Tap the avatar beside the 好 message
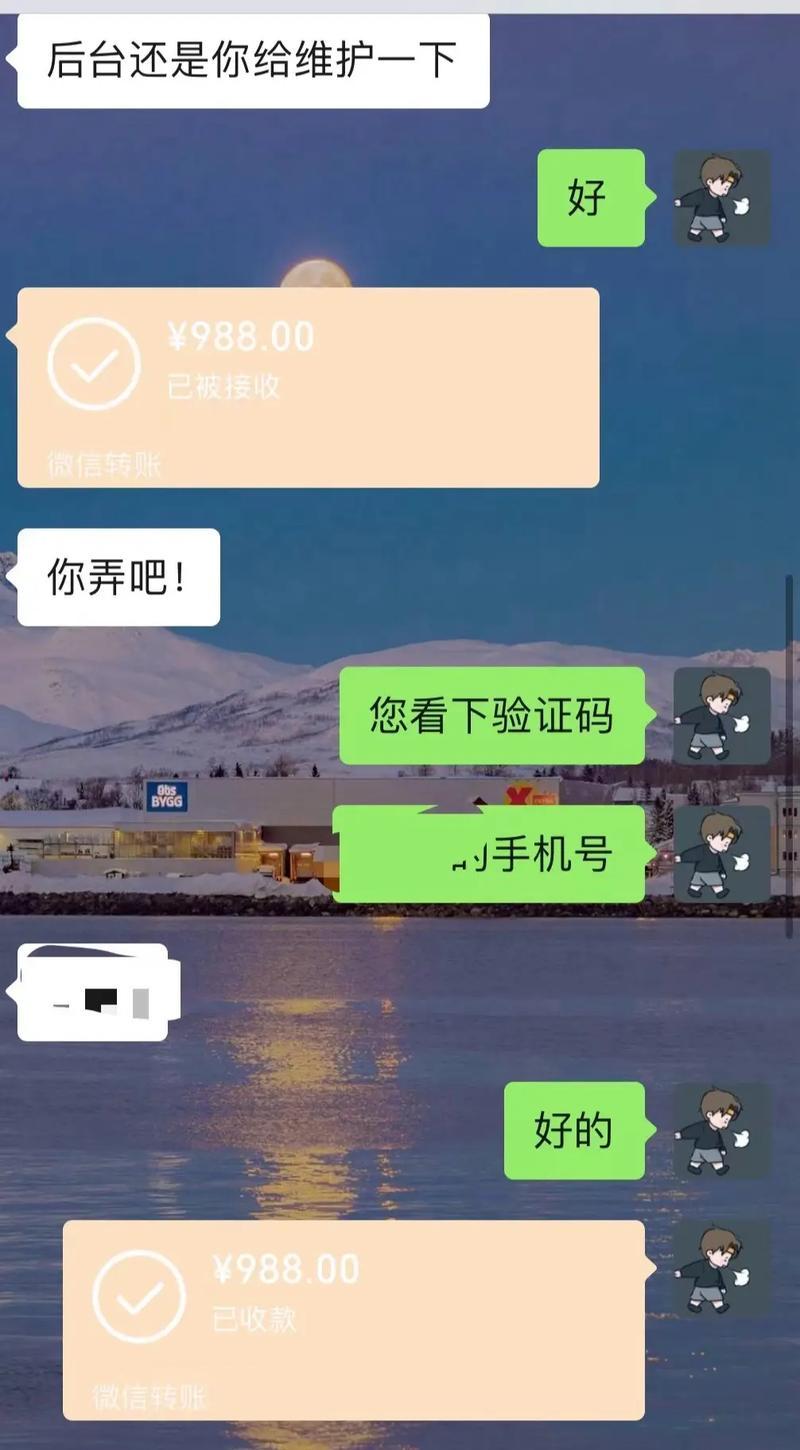The width and height of the screenshot is (800, 1450). tap(721, 198)
